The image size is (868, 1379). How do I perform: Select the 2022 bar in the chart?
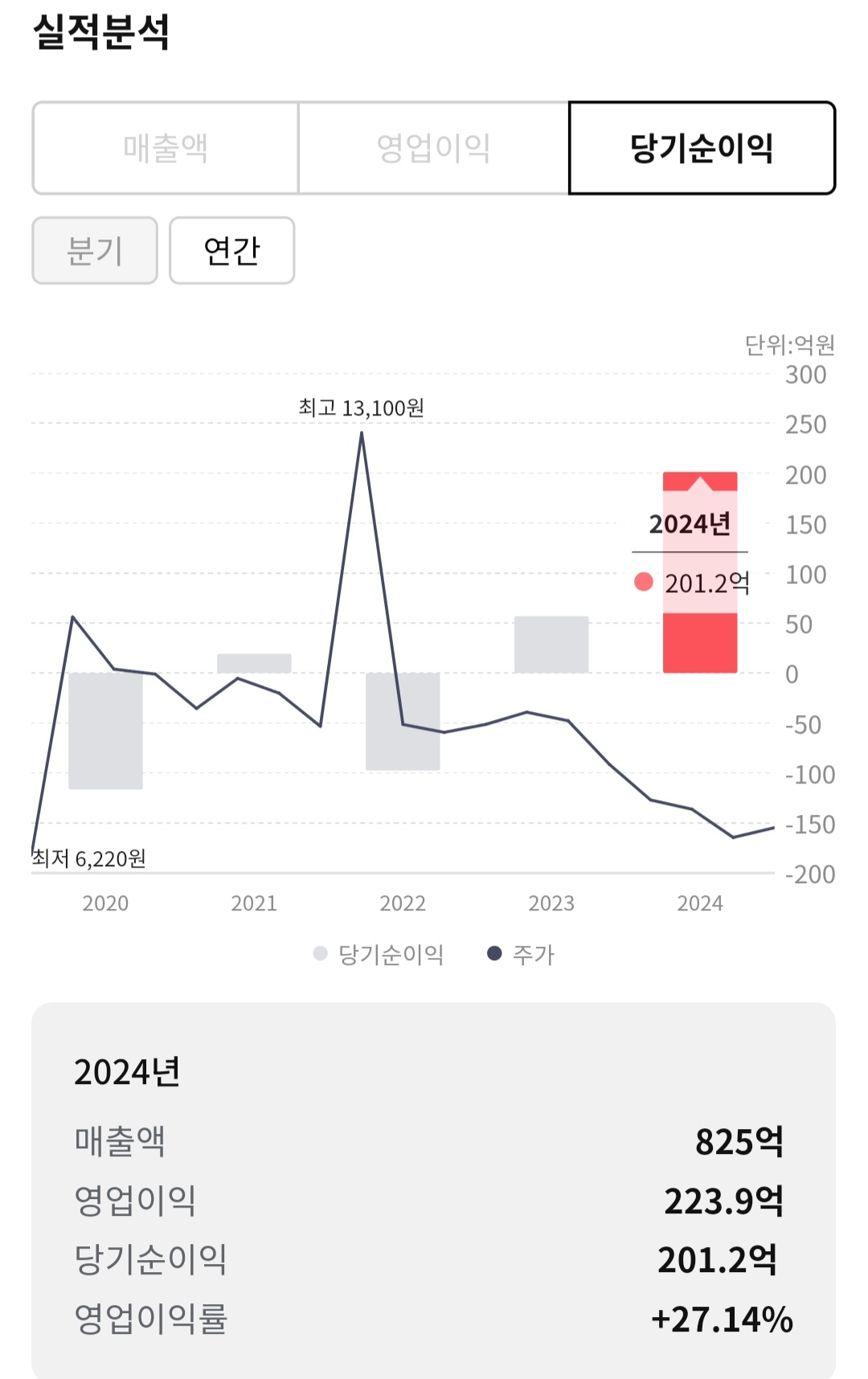[x=403, y=721]
